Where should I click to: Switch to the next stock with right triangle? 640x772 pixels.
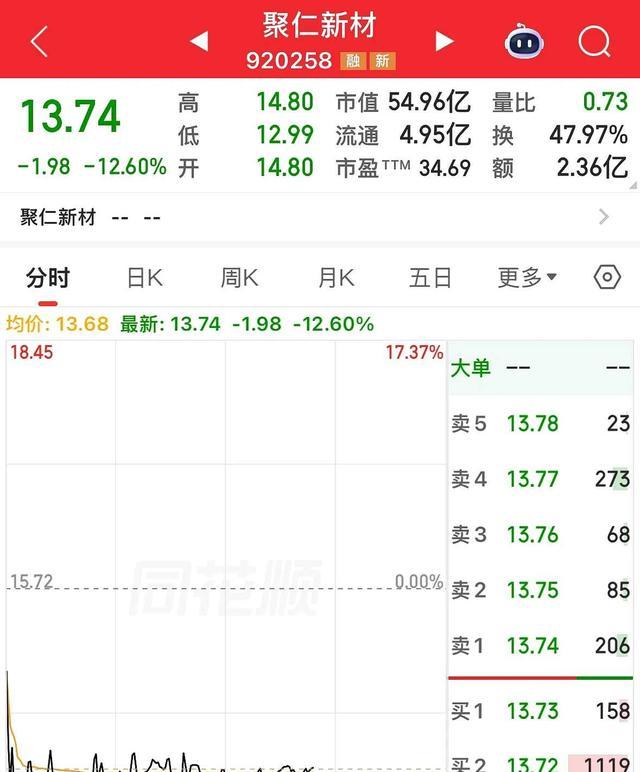pyautogui.click(x=444, y=41)
